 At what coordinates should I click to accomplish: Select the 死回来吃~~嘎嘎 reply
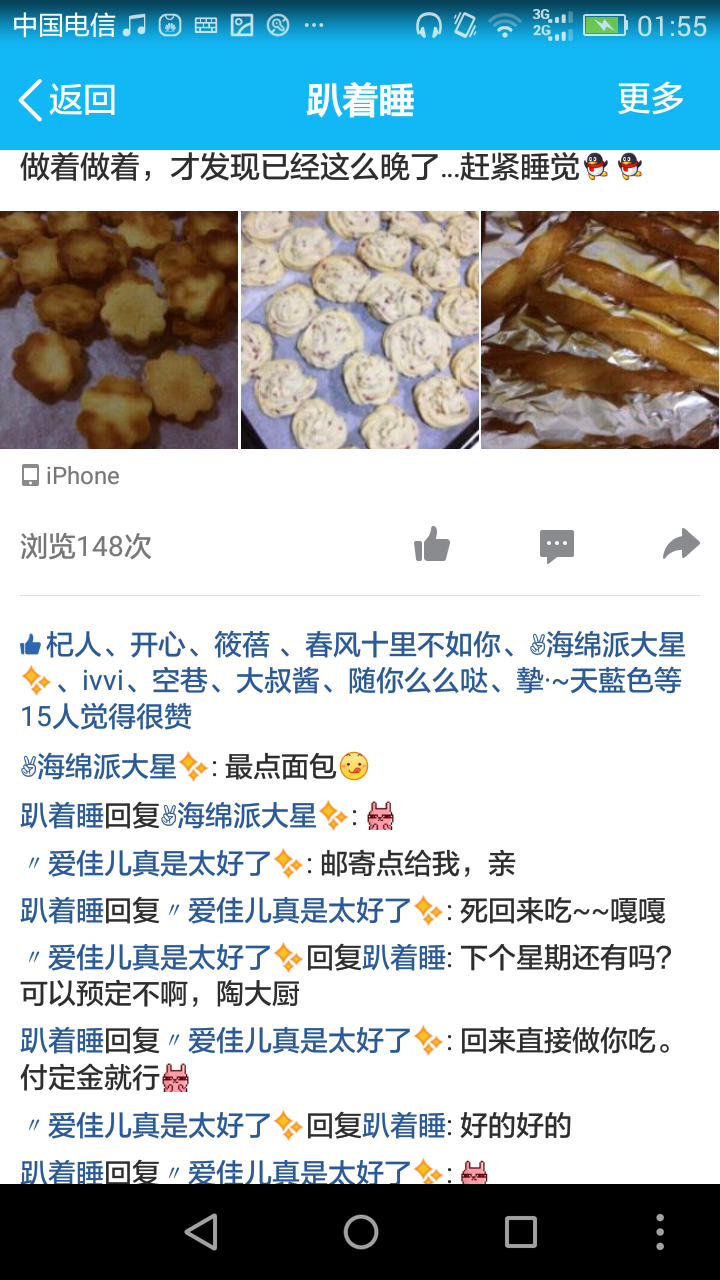point(562,911)
